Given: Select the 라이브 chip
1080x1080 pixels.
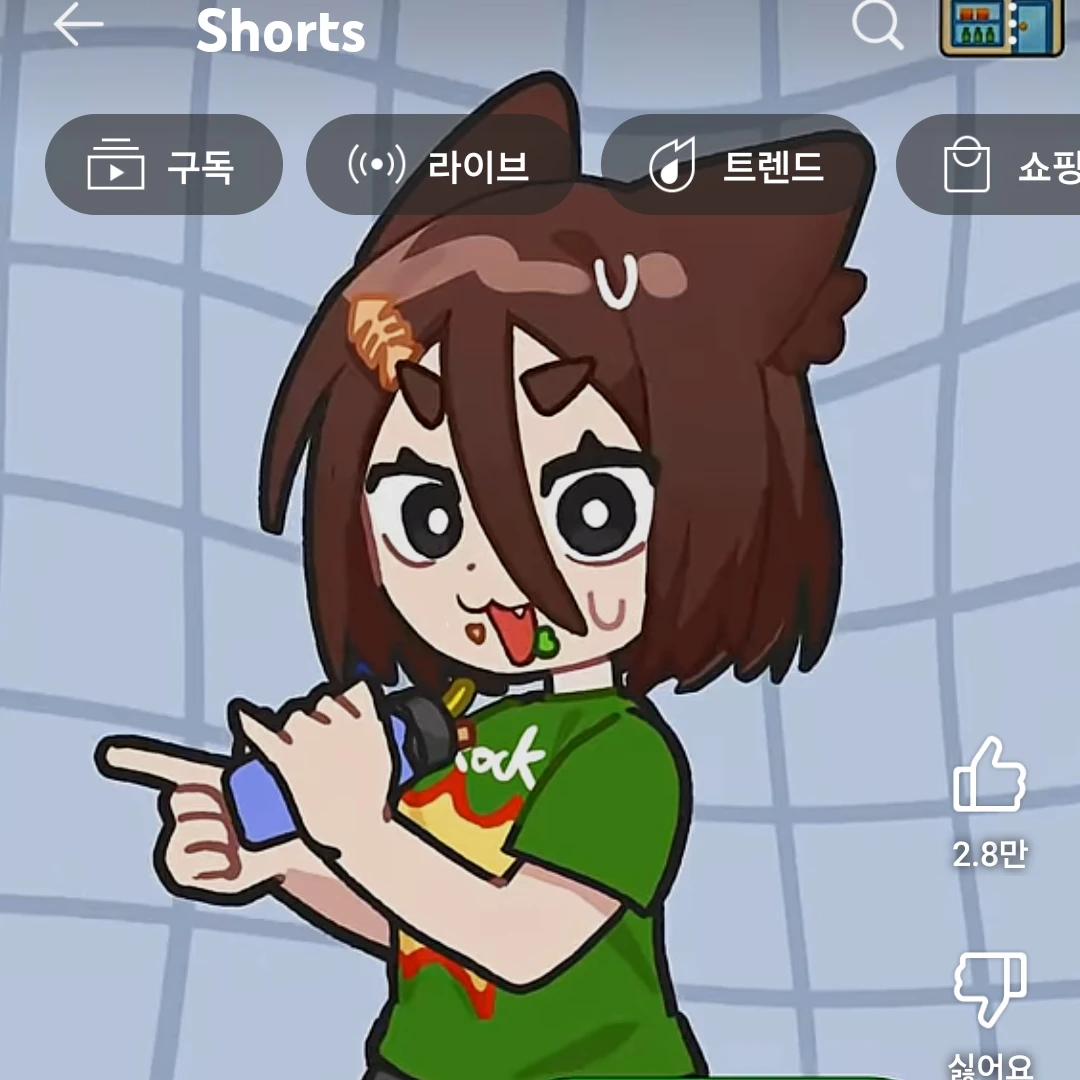Looking at the screenshot, I should [x=441, y=165].
